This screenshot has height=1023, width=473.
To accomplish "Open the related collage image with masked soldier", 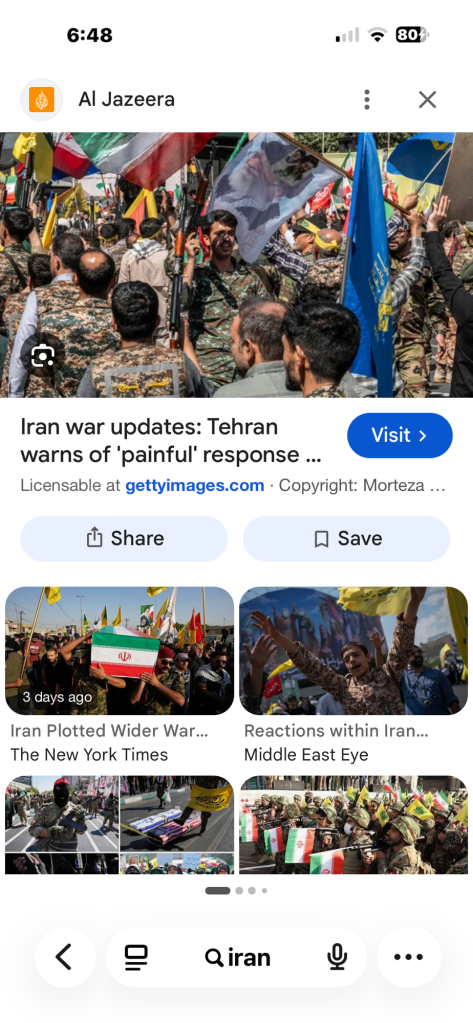I will 119,825.
